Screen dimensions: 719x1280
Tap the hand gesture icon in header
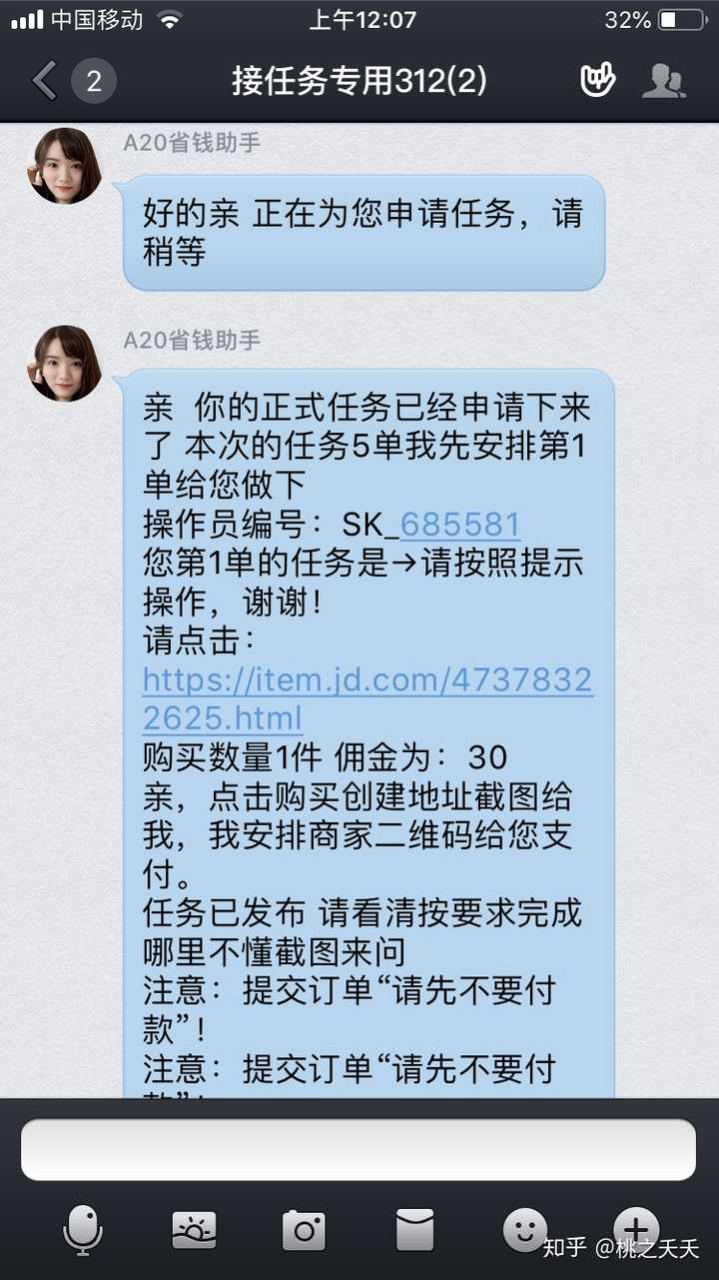tap(598, 81)
